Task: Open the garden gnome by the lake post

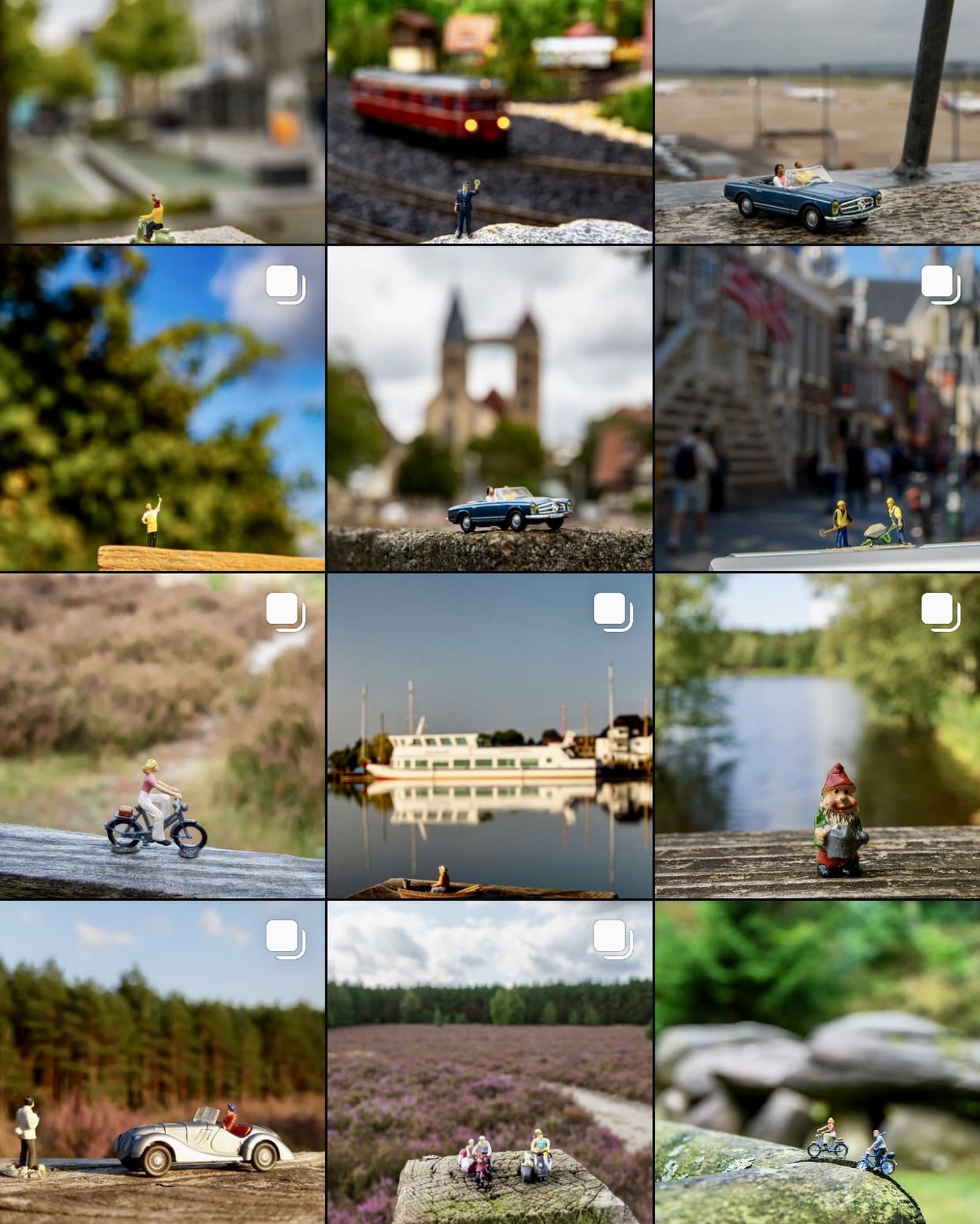Action: tap(817, 736)
